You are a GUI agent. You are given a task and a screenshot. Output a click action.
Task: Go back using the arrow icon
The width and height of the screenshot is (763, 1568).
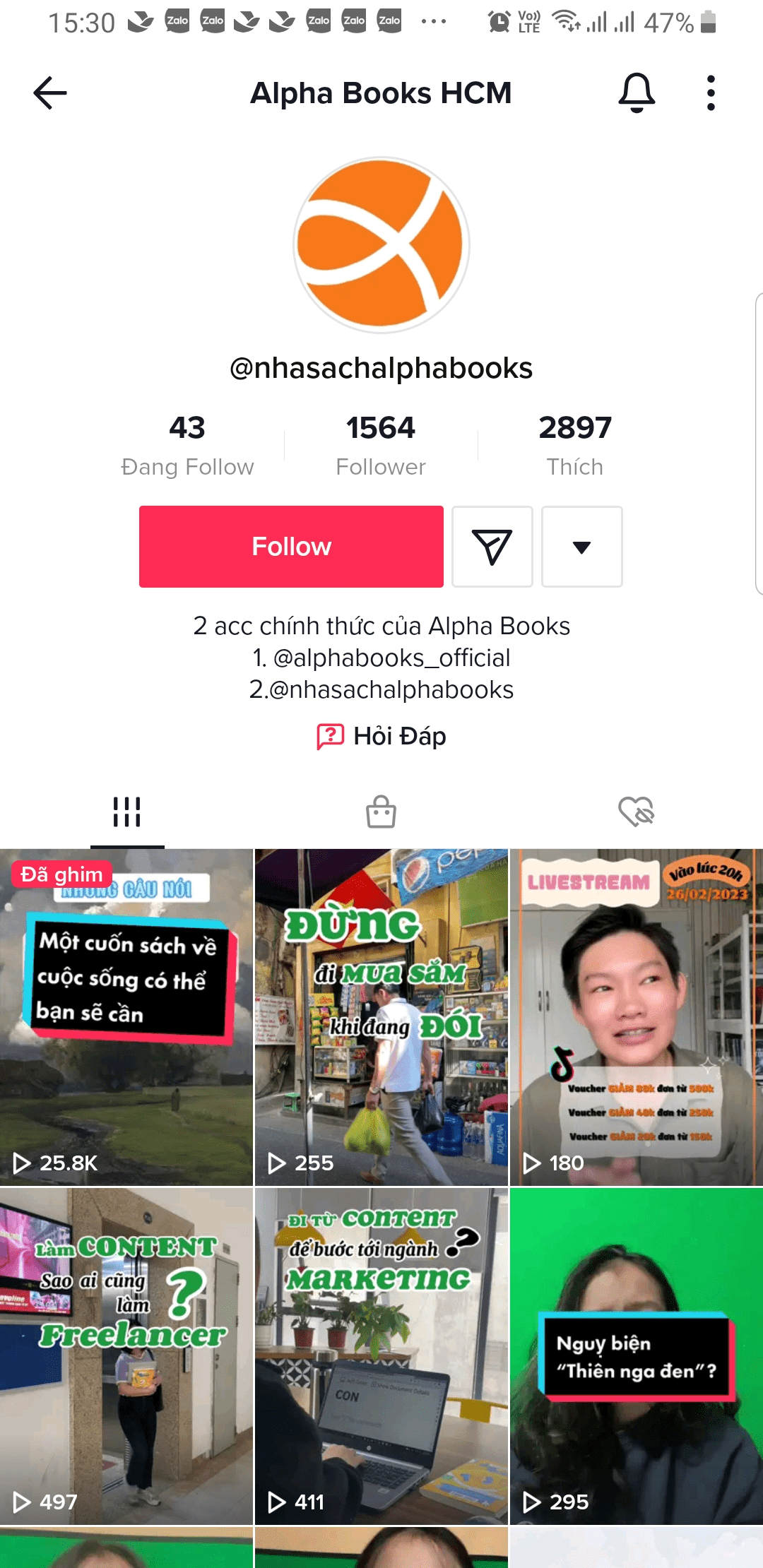pyautogui.click(x=50, y=93)
